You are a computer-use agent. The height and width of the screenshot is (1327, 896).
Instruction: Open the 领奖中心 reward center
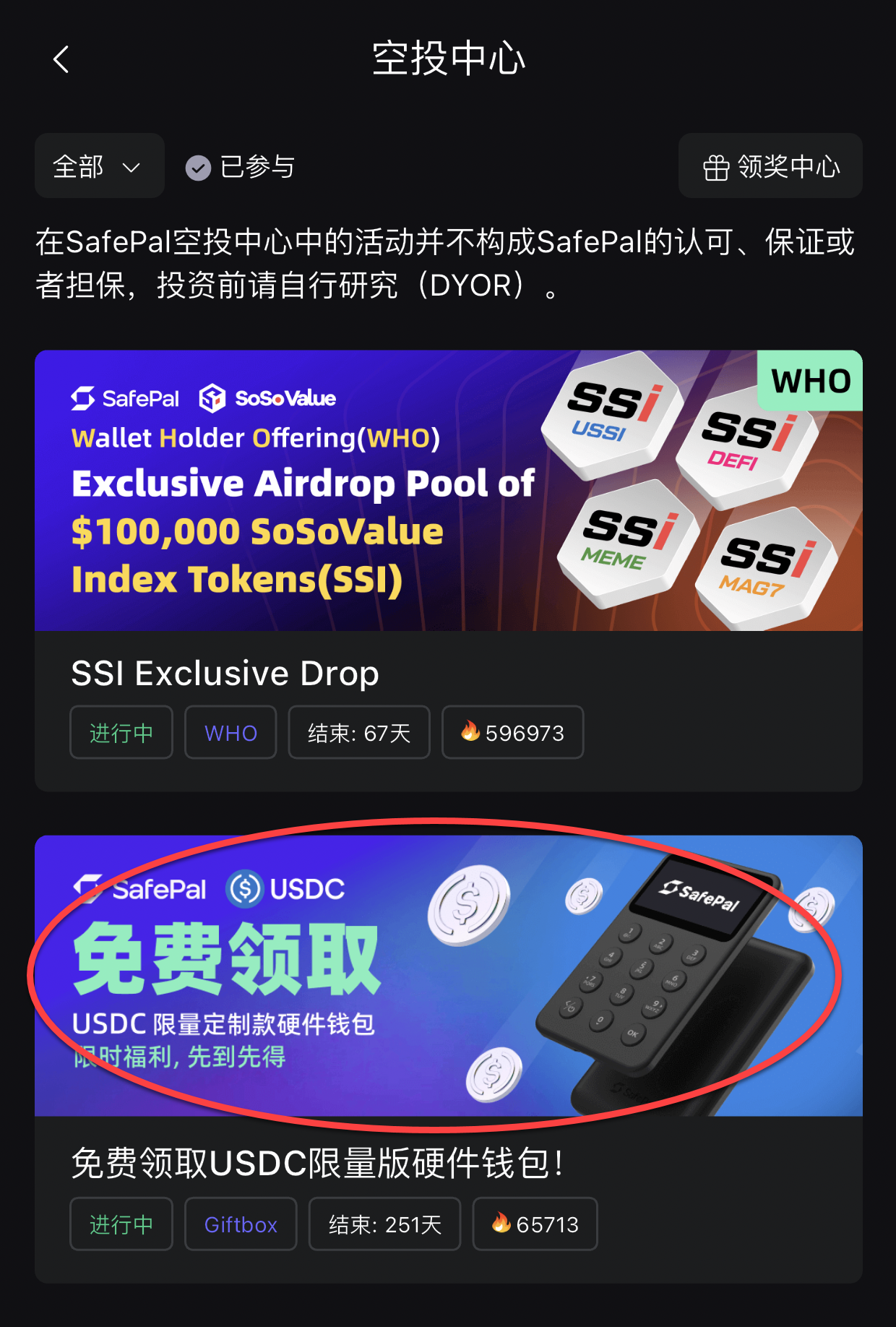770,166
